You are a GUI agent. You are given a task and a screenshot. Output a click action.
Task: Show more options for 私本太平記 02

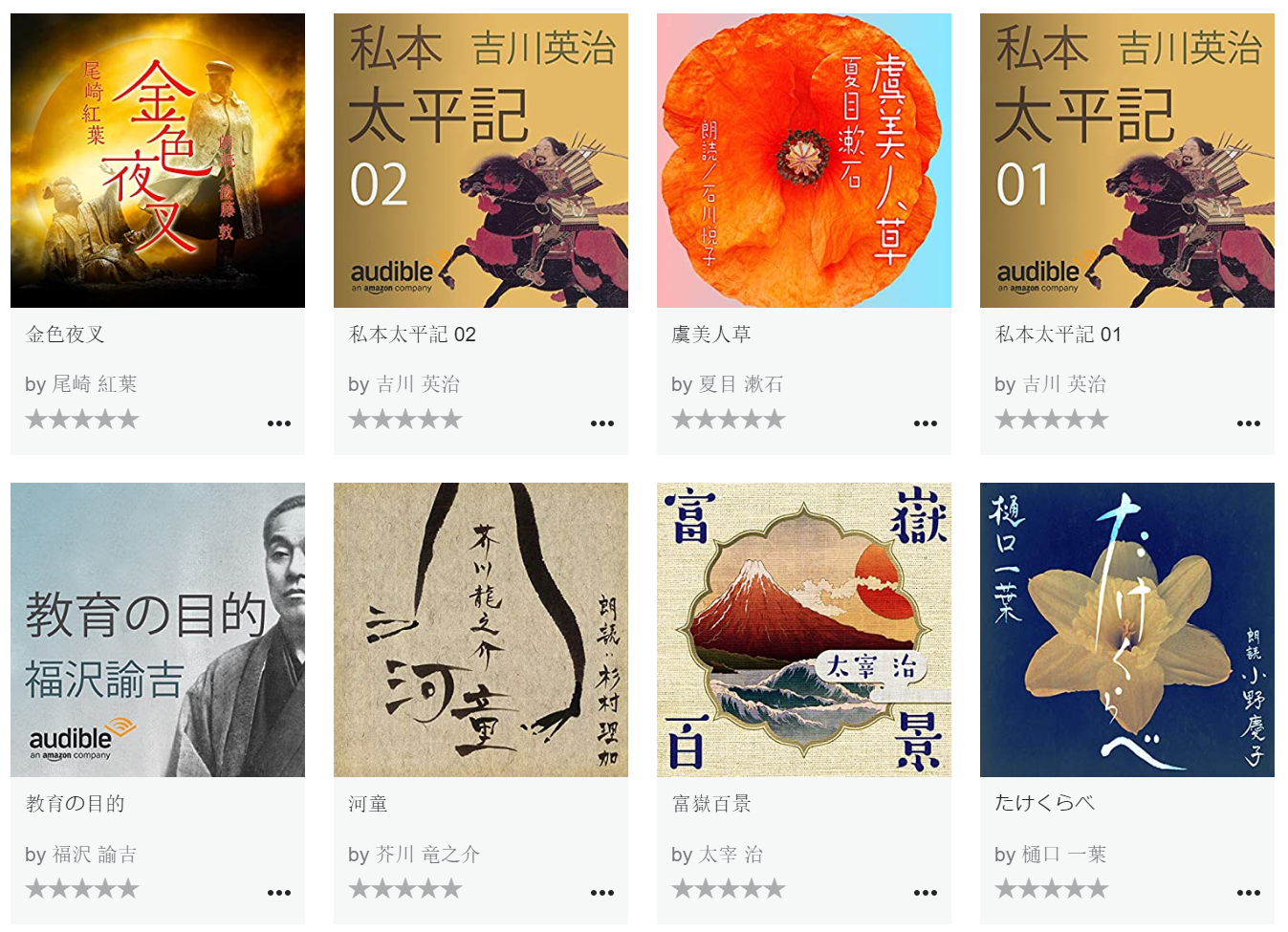click(x=602, y=423)
